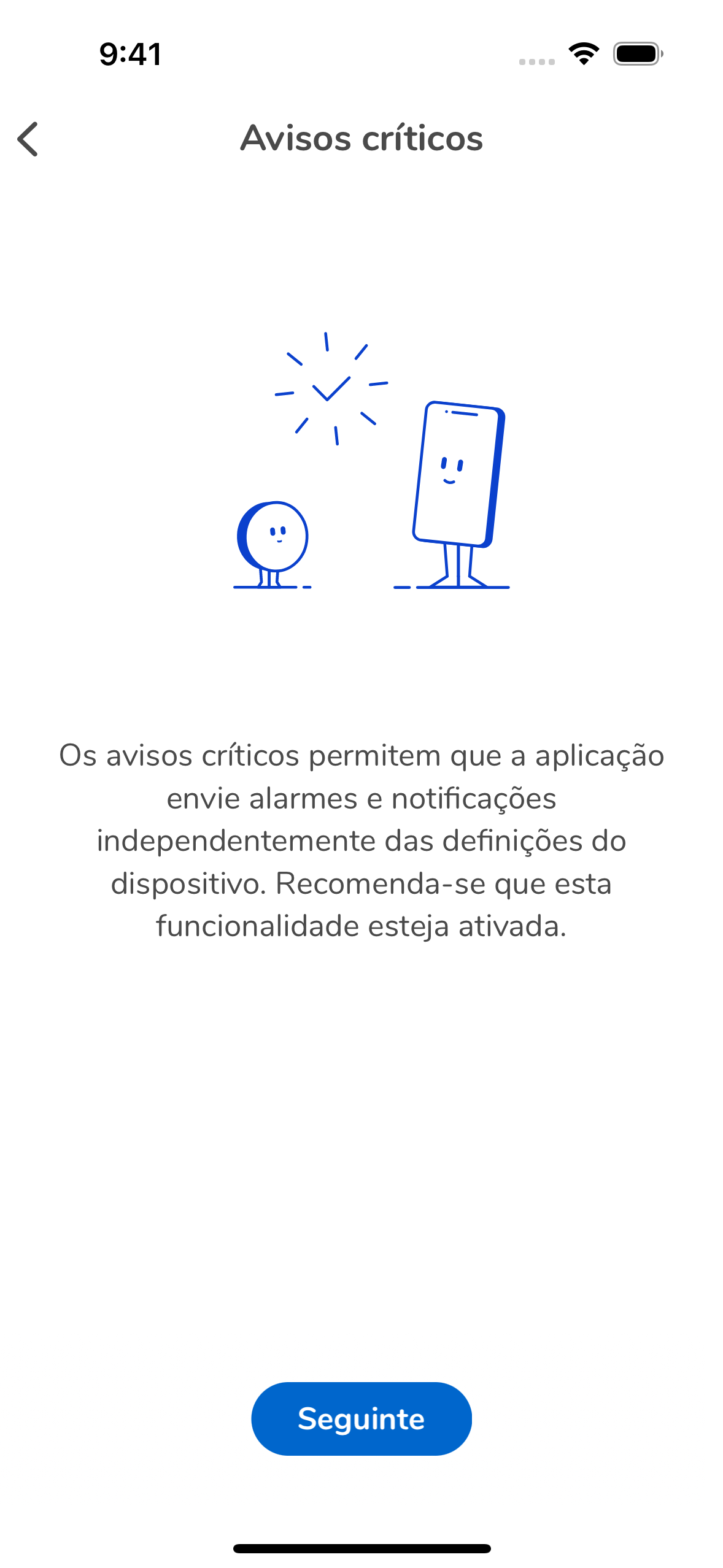The image size is (723, 1568).
Task: Tap the Seguinte button
Action: [x=361, y=1419]
